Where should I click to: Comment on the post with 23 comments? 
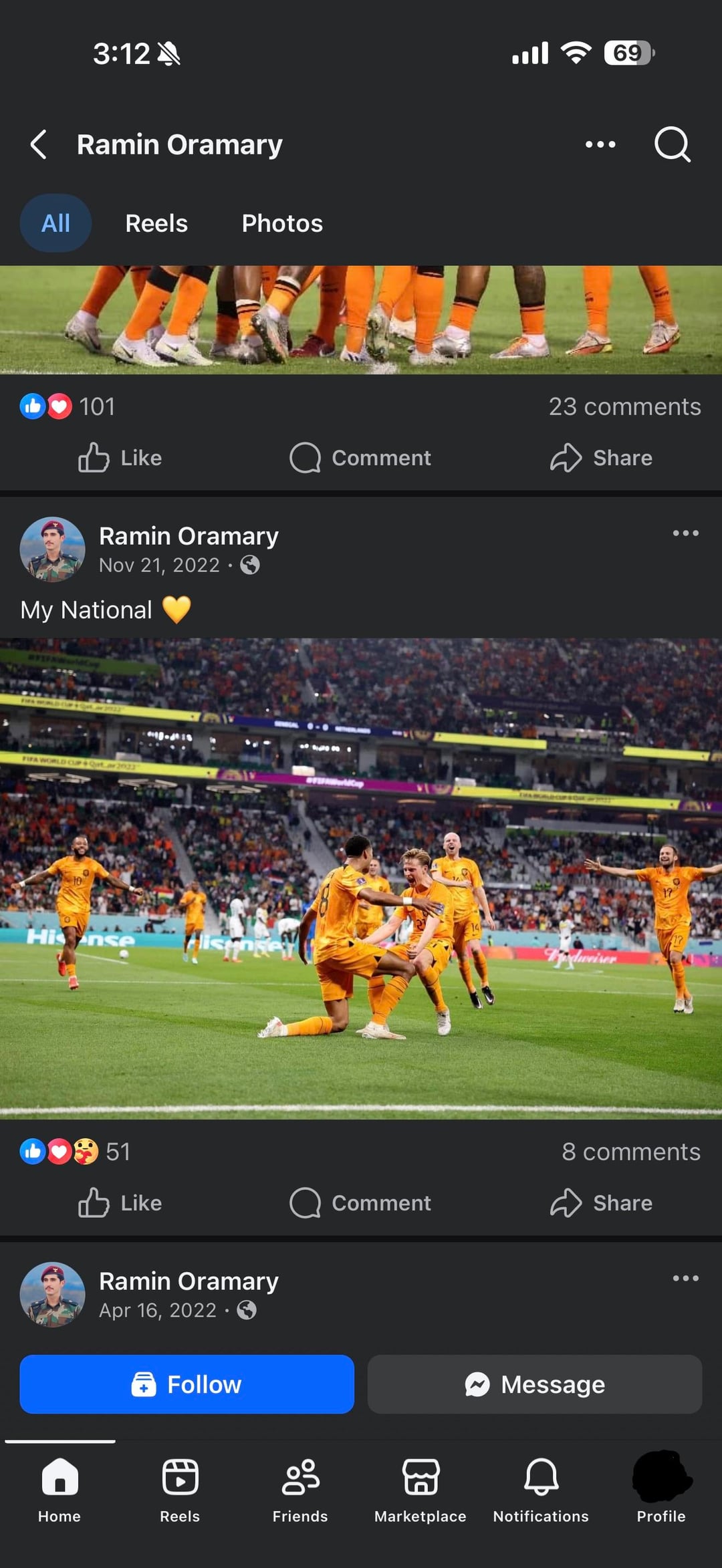pyautogui.click(x=361, y=458)
